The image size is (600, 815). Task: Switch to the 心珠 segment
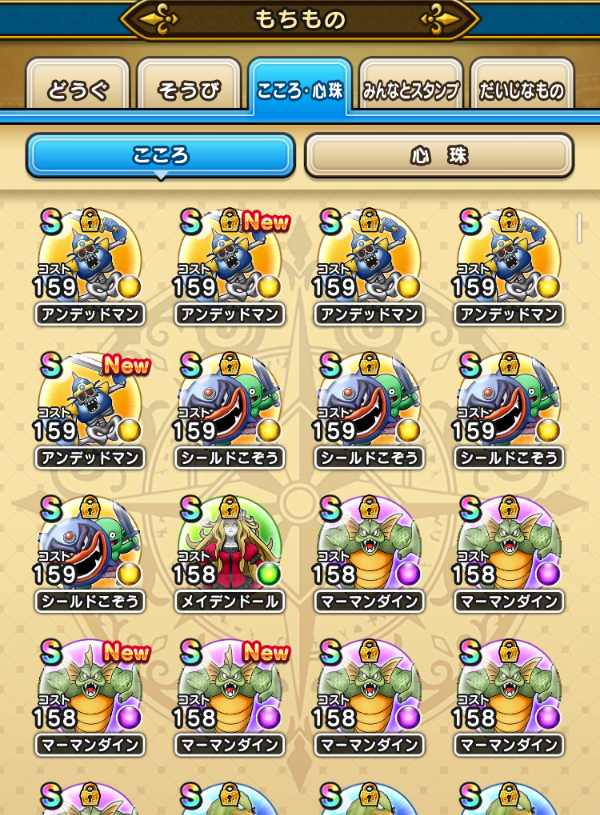pyautogui.click(x=439, y=156)
